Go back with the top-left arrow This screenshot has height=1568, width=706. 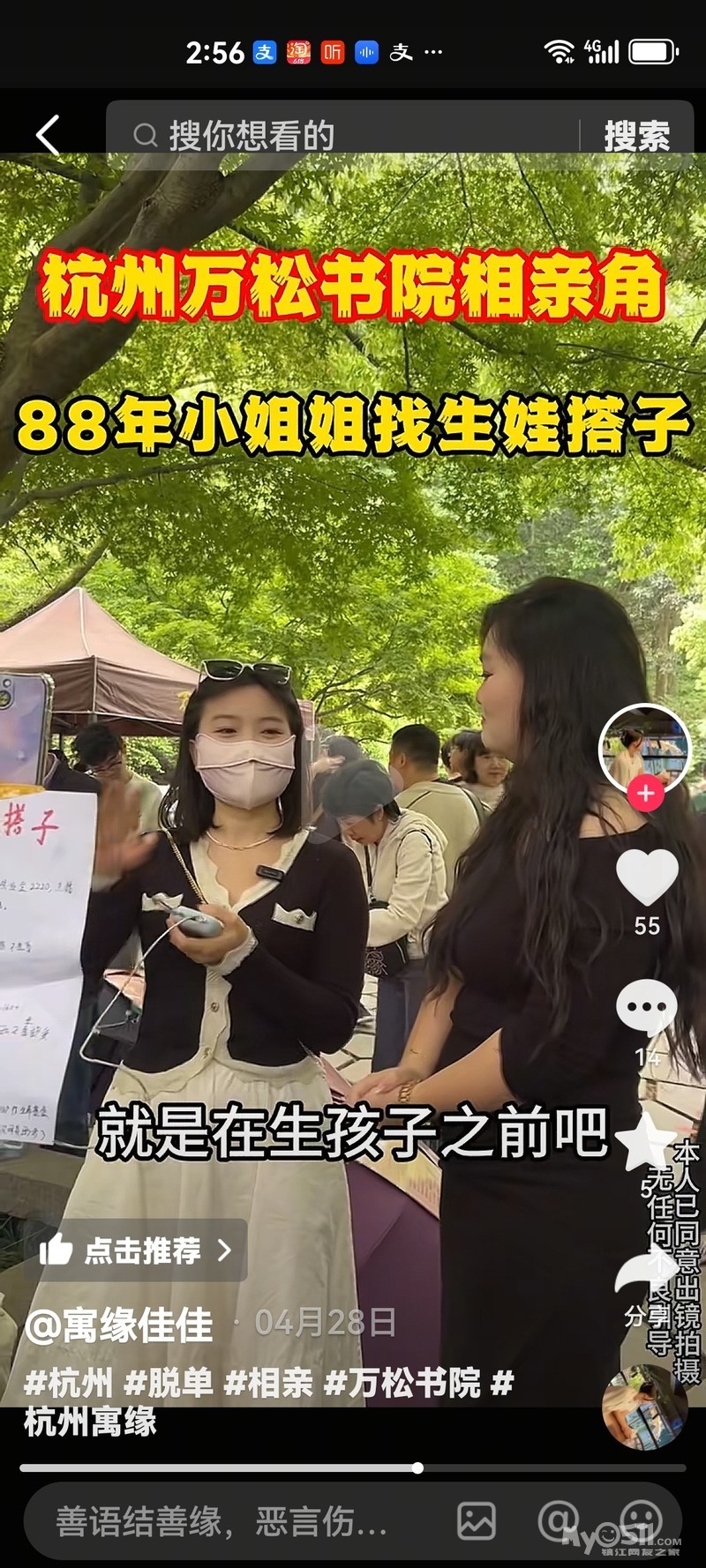pos(49,136)
